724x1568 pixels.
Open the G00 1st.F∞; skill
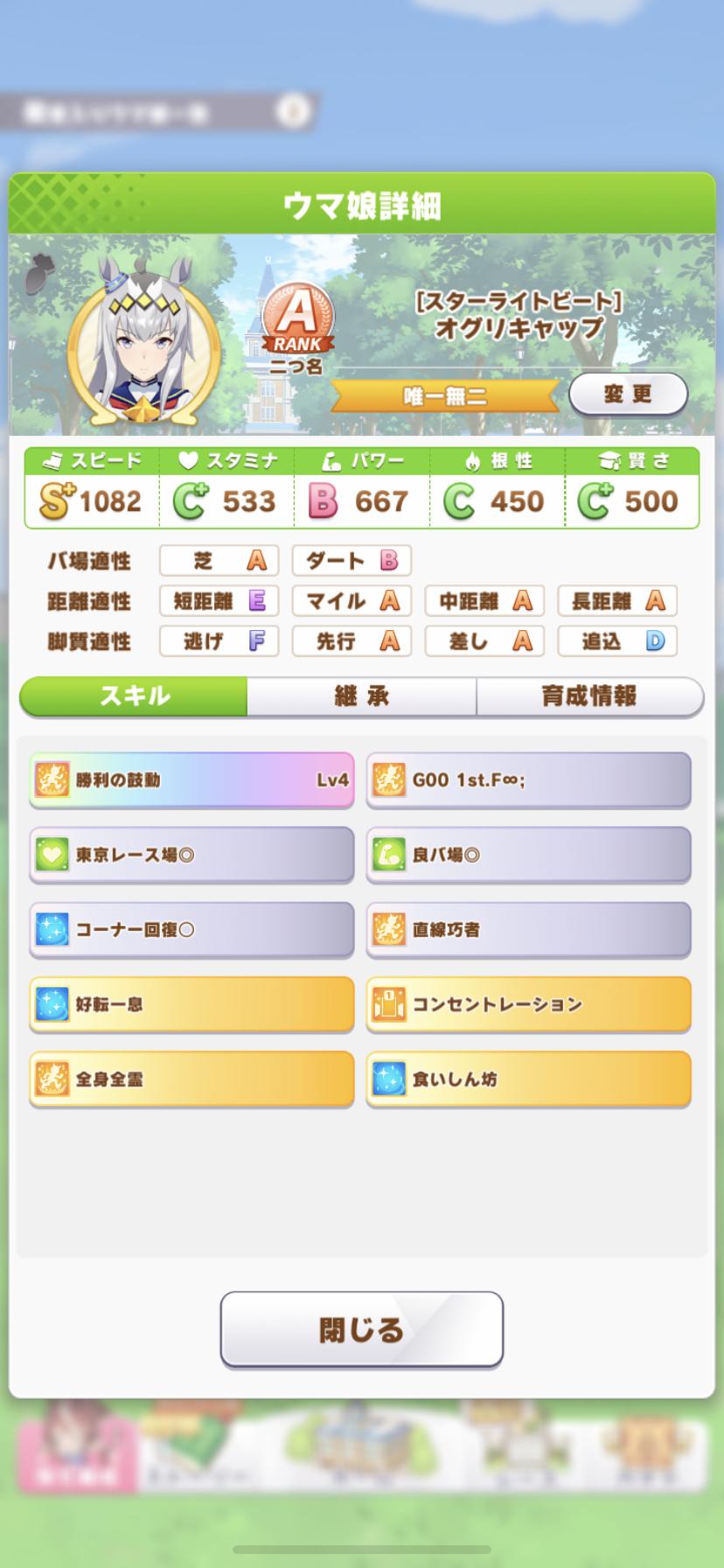coord(528,780)
